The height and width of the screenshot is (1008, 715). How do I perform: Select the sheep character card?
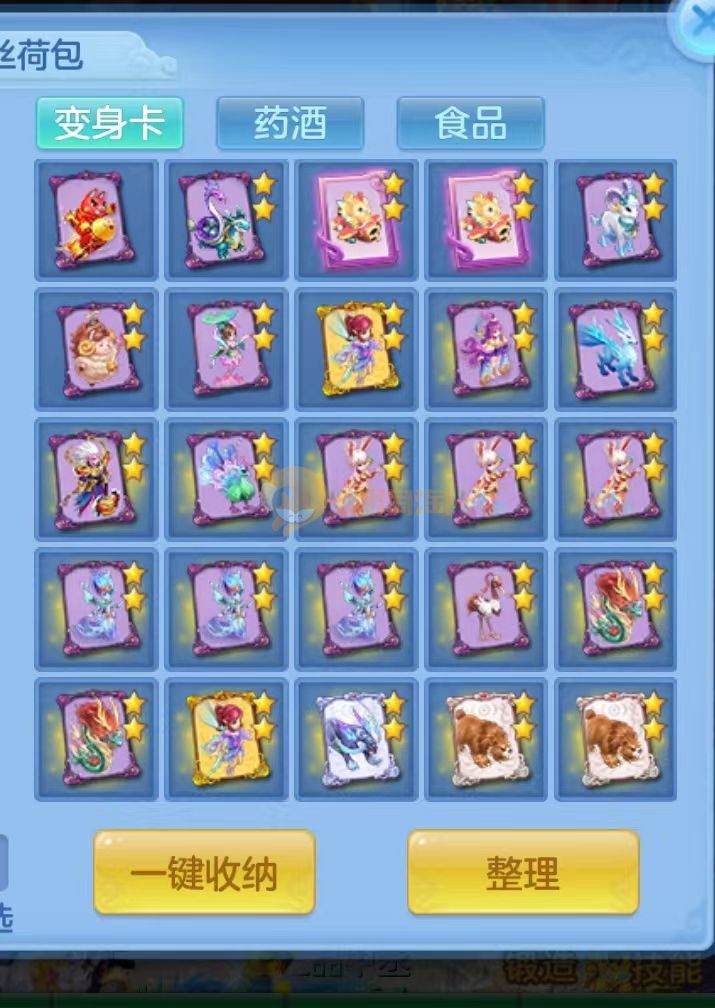click(96, 349)
